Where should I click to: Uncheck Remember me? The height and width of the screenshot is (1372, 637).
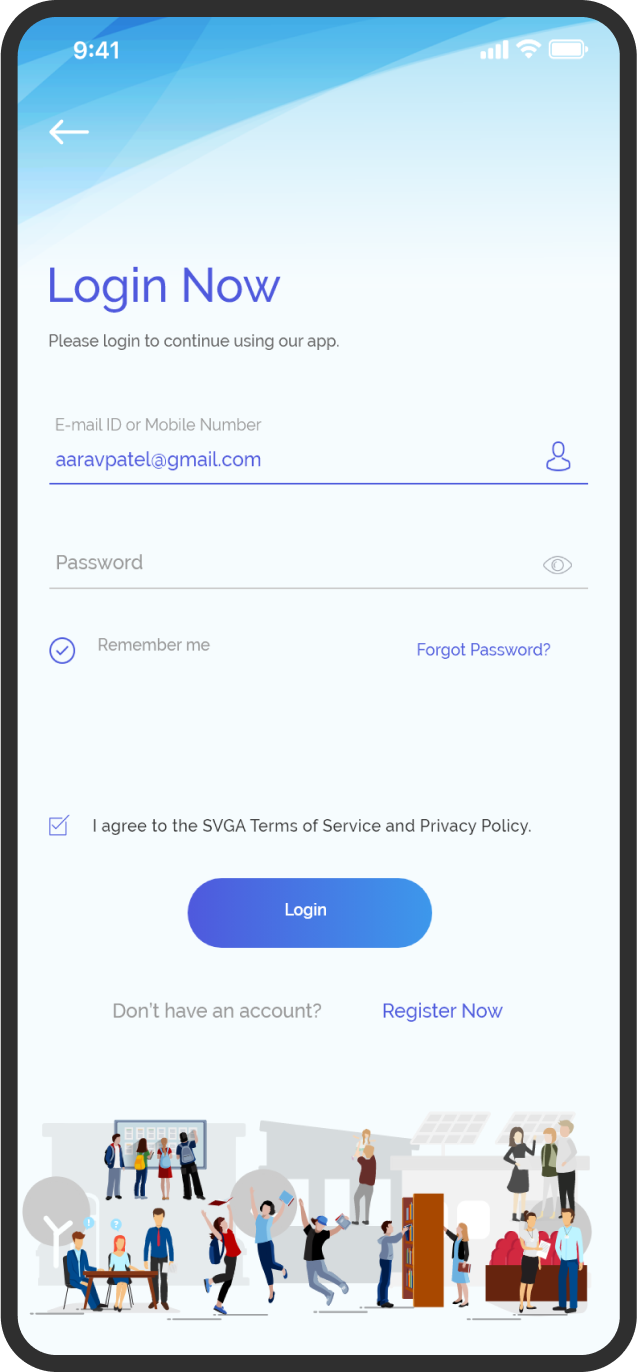(62, 650)
